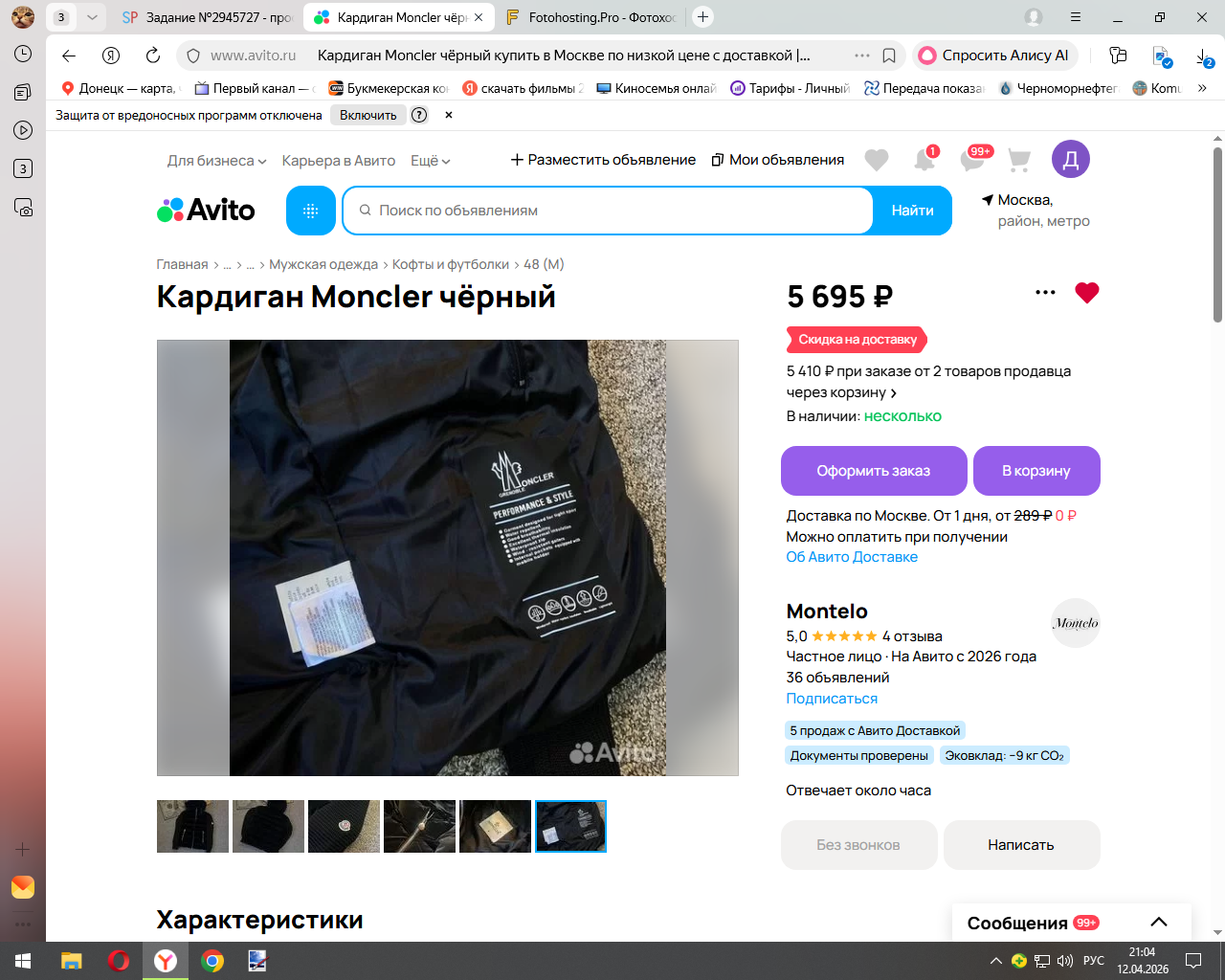Viewport: 1225px width, 980px height.
Task: Open the Об Авито Доставке link
Action: point(851,557)
